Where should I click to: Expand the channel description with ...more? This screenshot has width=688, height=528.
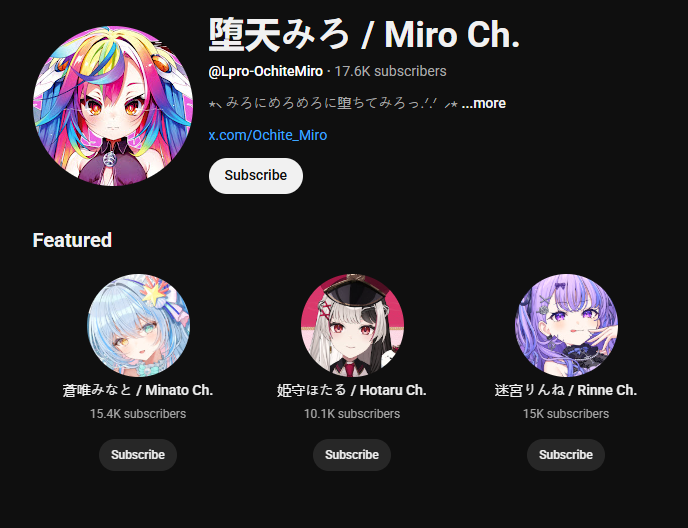(484, 103)
